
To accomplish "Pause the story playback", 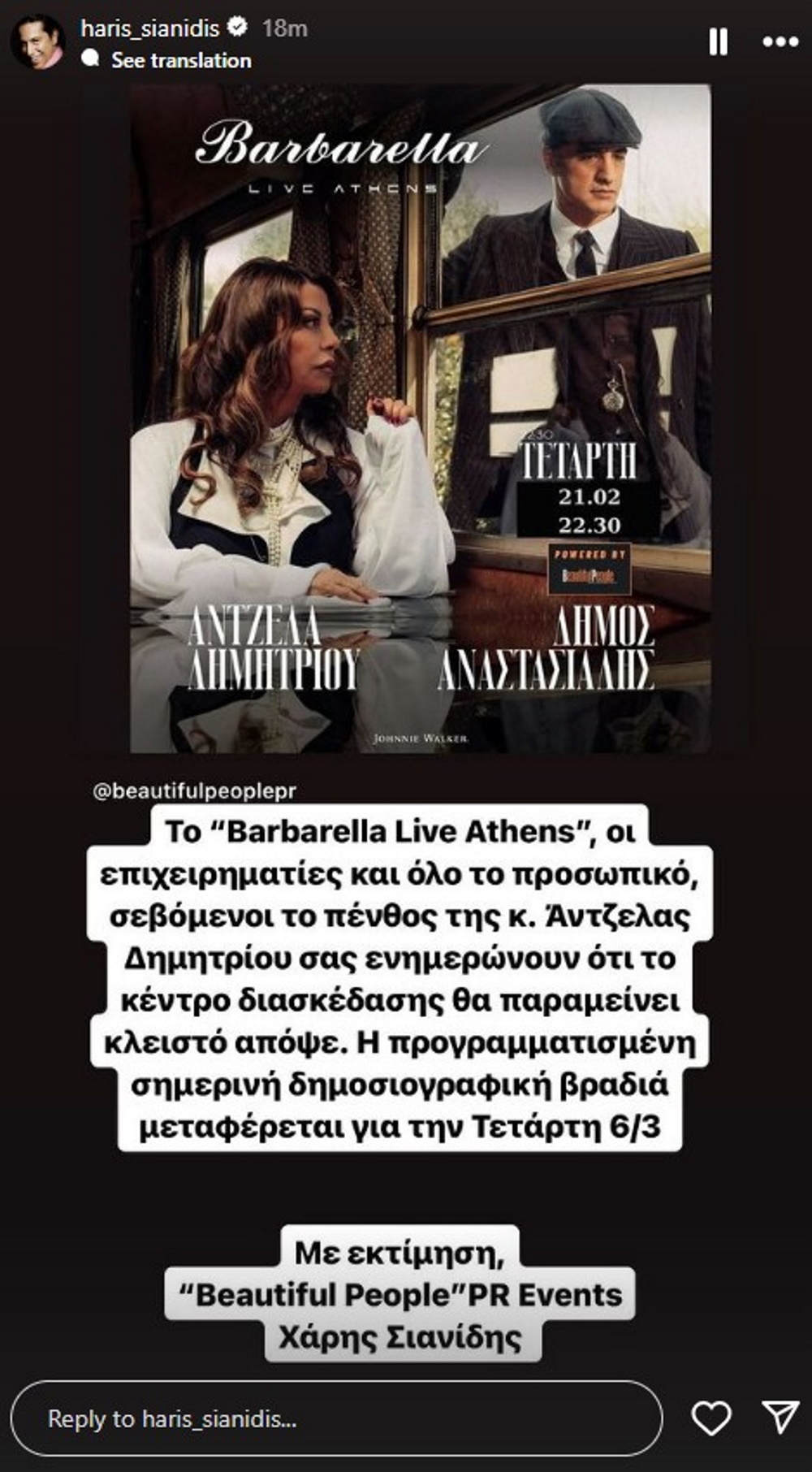I will (x=718, y=41).
